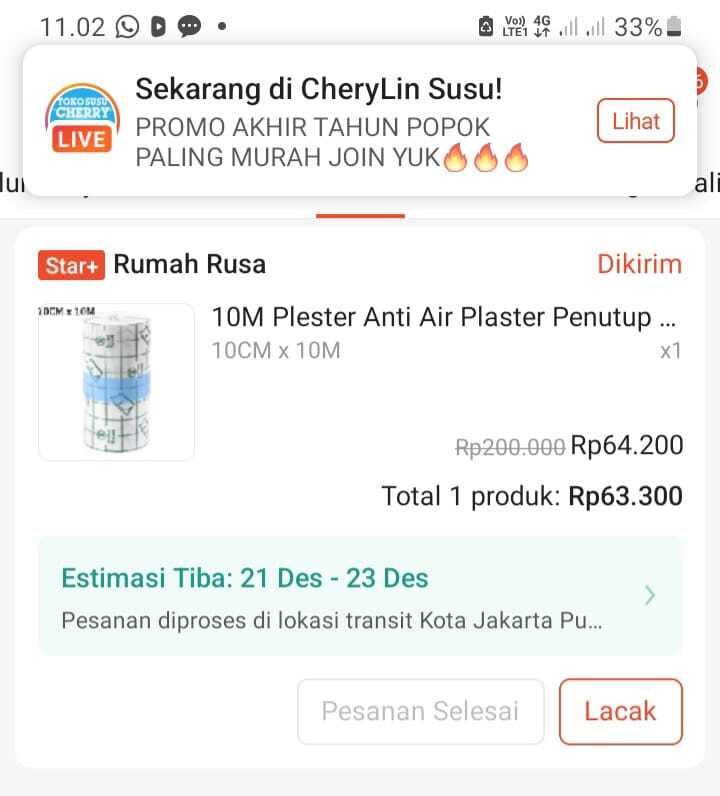This screenshot has height=796, width=720.
Task: View the 10M Plester Anti Air product
Action: 444,318
